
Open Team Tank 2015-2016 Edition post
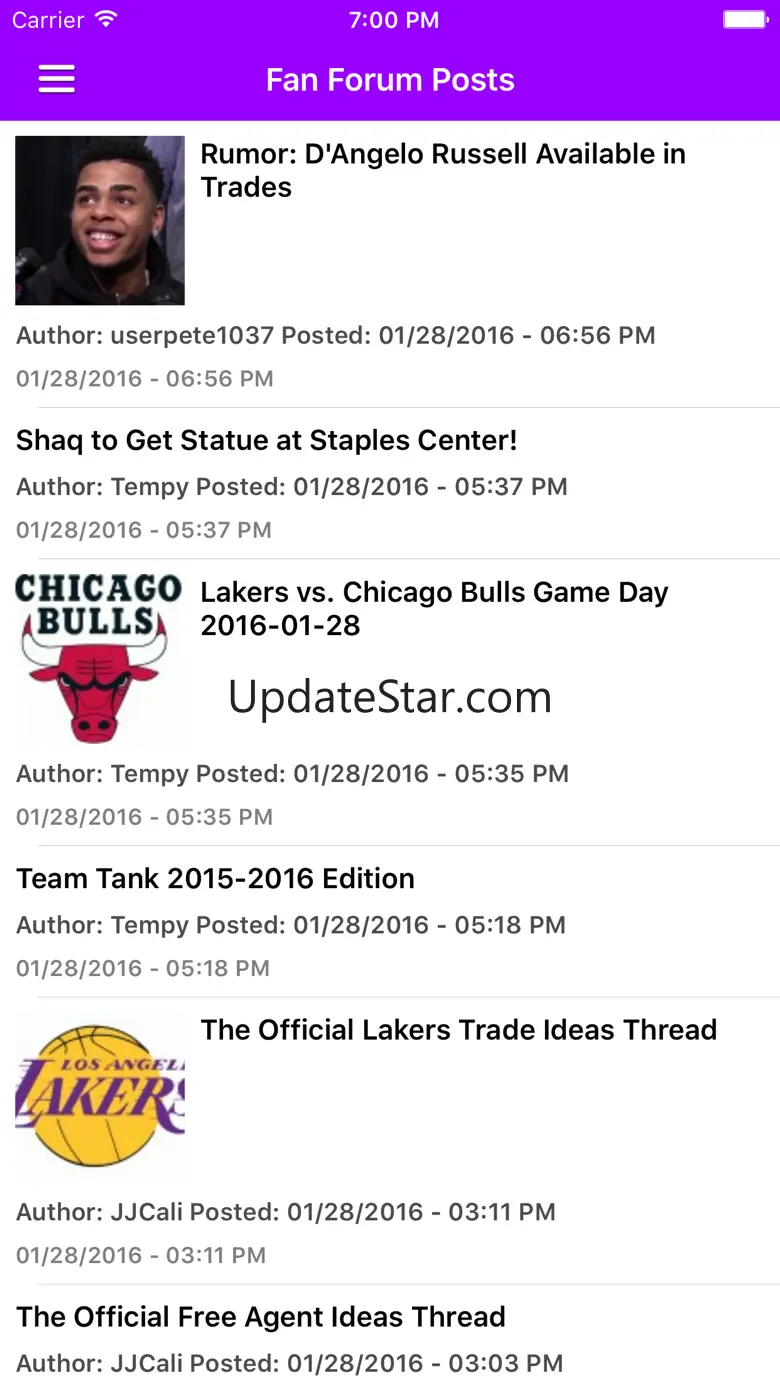coord(215,879)
